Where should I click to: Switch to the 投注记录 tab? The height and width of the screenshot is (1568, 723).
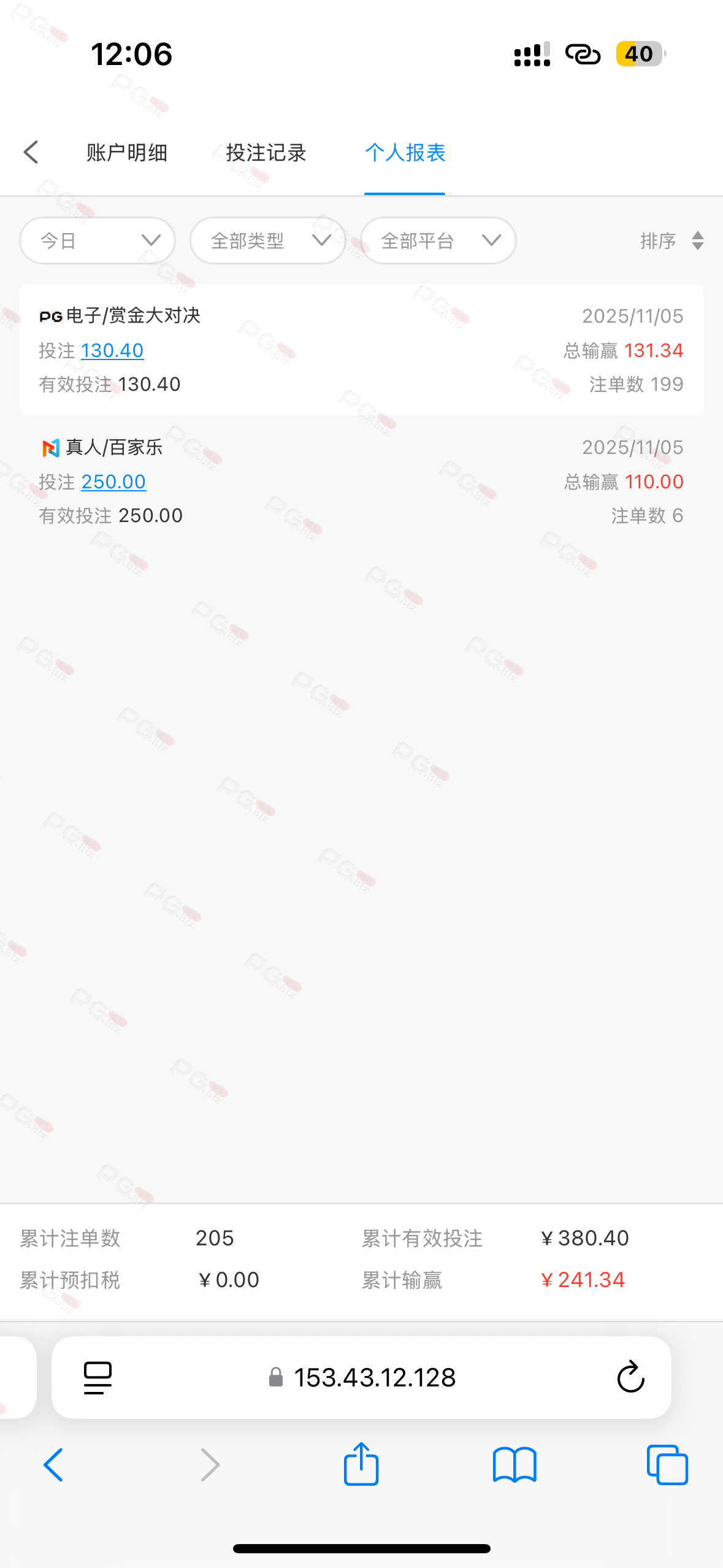266,152
